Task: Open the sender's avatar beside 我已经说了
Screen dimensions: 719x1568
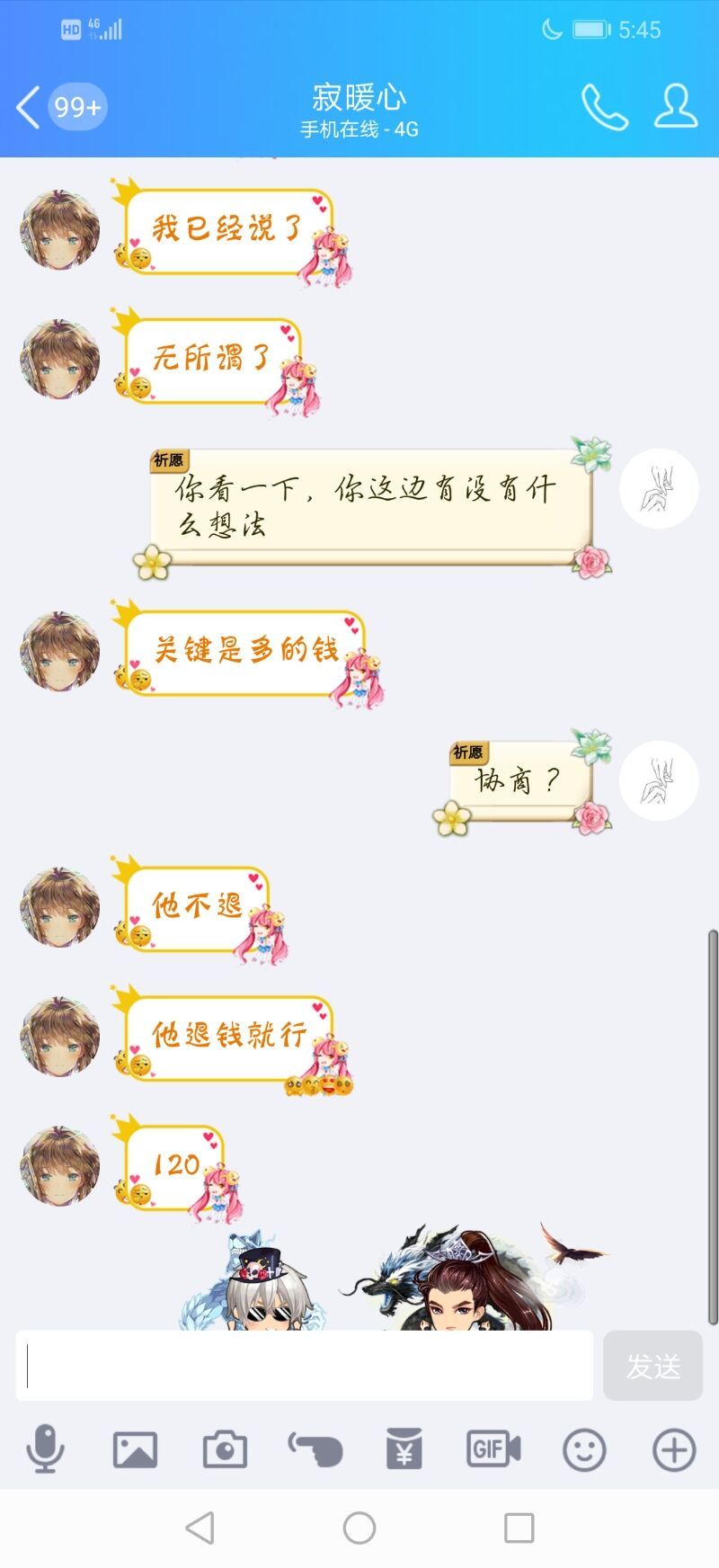Action: coord(60,229)
